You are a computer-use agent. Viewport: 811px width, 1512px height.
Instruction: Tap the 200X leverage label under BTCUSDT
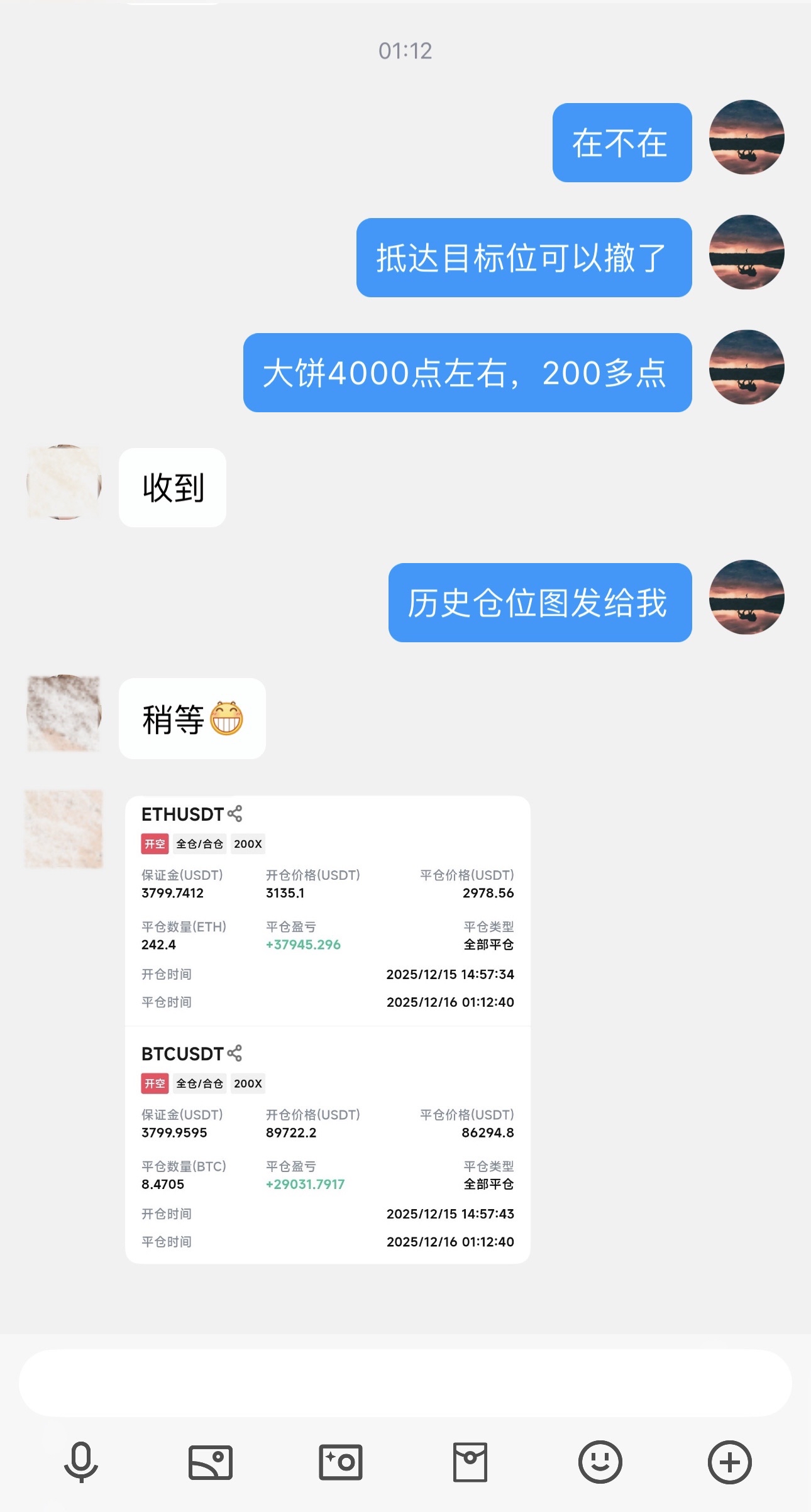pos(248,1083)
